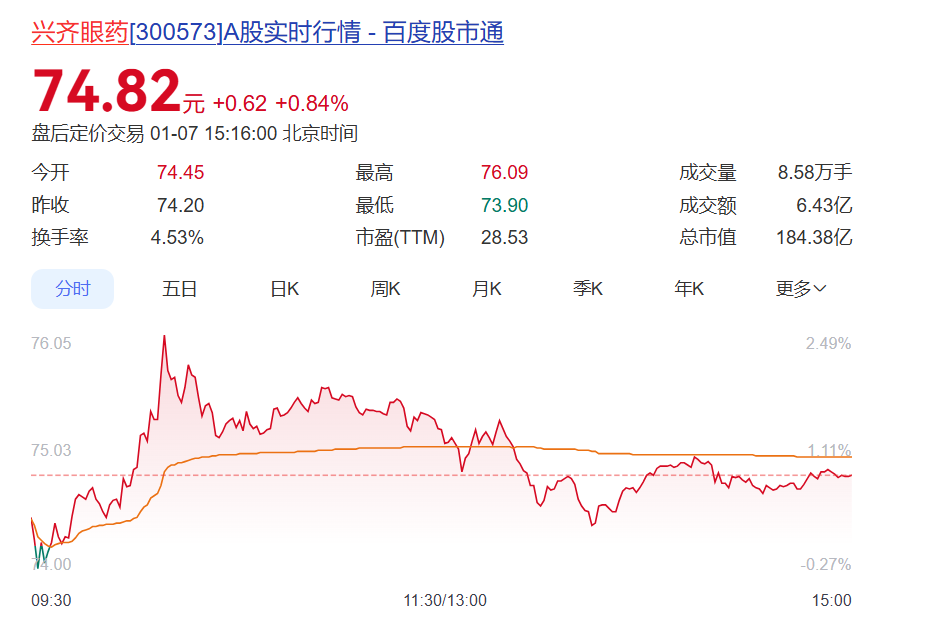Switch to the 五日 chart tab
This screenshot has width=940, height=625.
[x=180, y=289]
